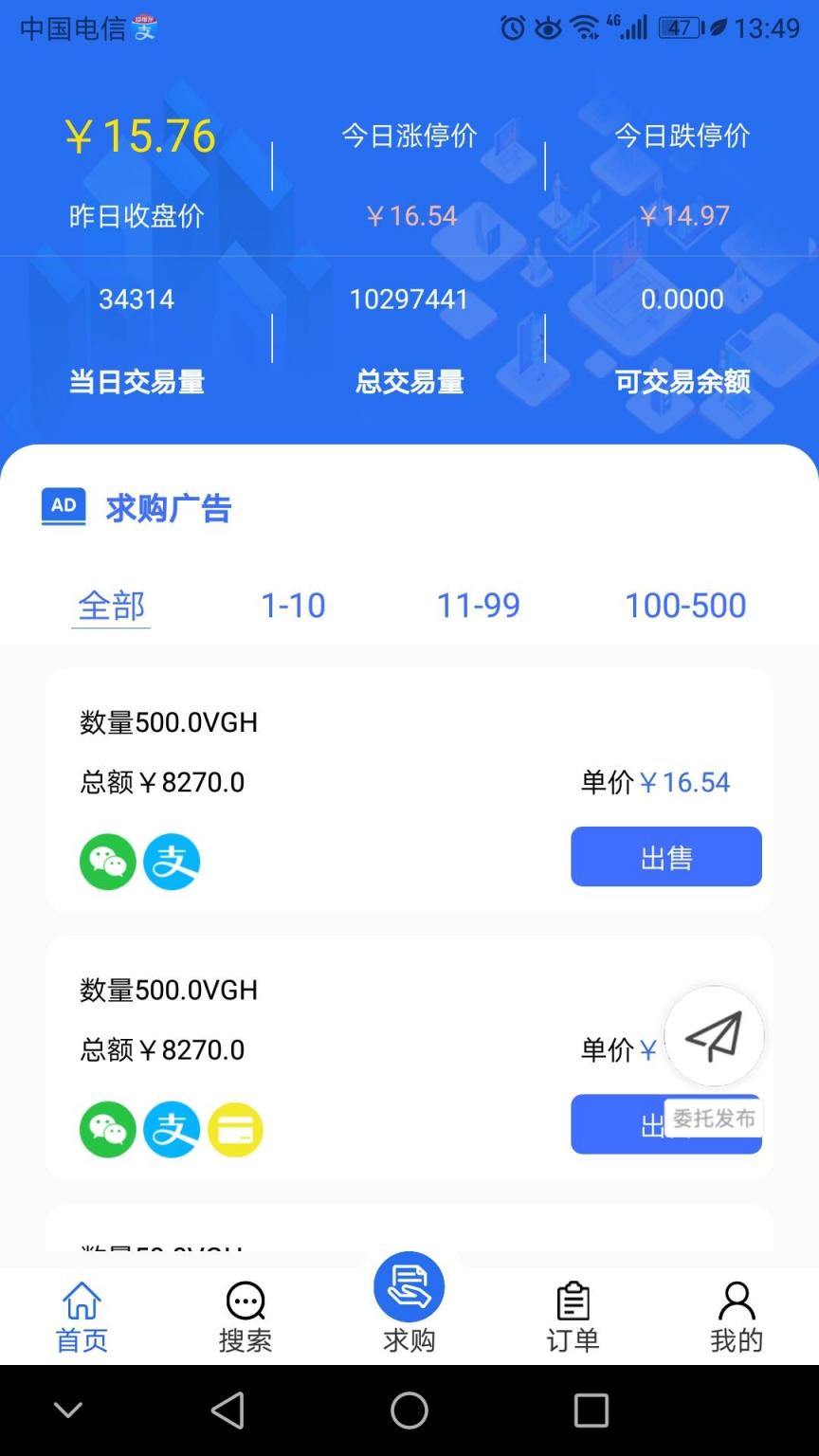Switch to the 订单 tab

(573, 1317)
